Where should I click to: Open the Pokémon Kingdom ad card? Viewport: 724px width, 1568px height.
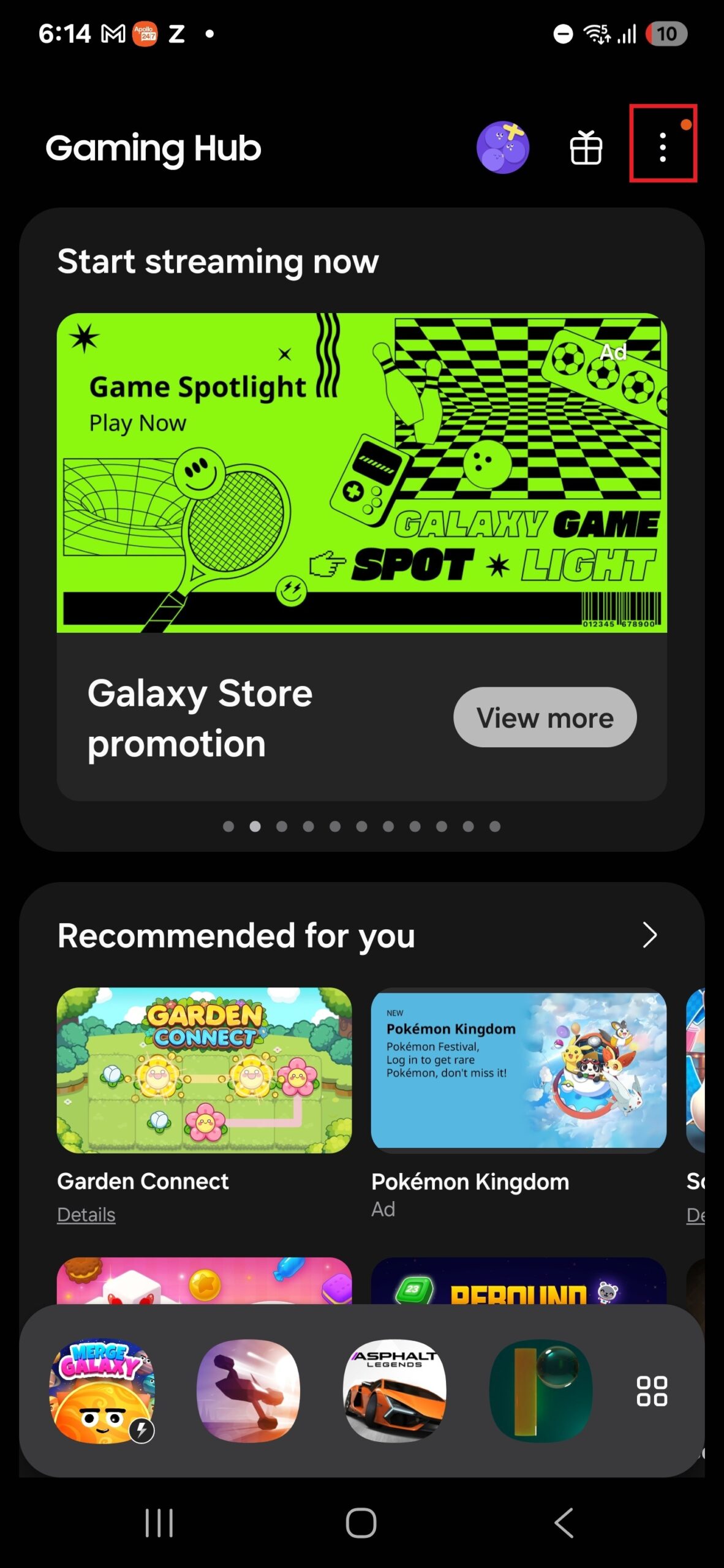tap(518, 1070)
